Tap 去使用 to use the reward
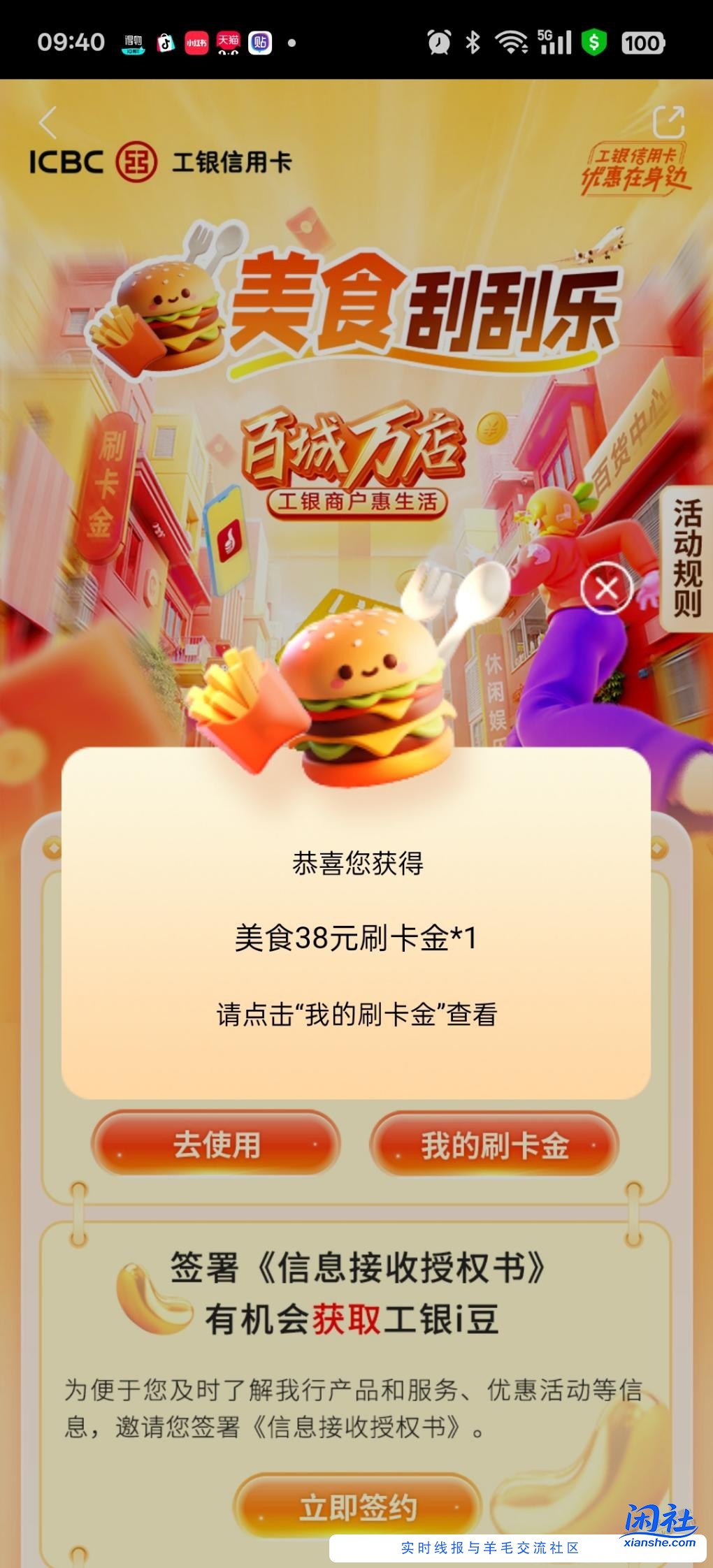The height and width of the screenshot is (1568, 713). pyautogui.click(x=216, y=1145)
